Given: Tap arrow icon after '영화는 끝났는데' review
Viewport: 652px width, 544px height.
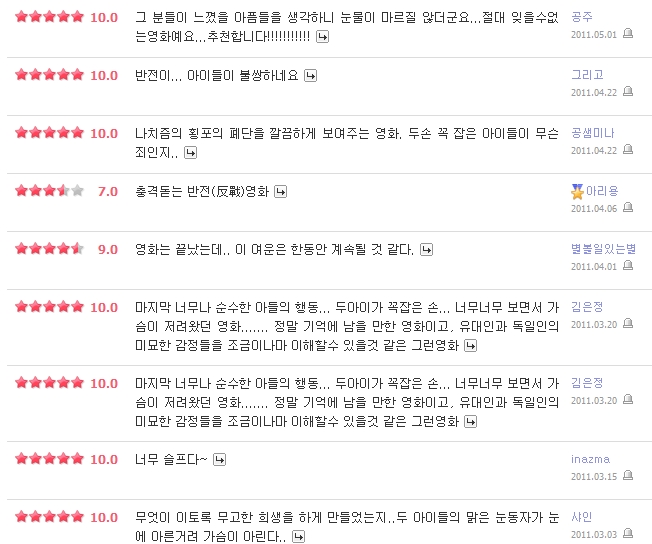Looking at the screenshot, I should pos(426,249).
